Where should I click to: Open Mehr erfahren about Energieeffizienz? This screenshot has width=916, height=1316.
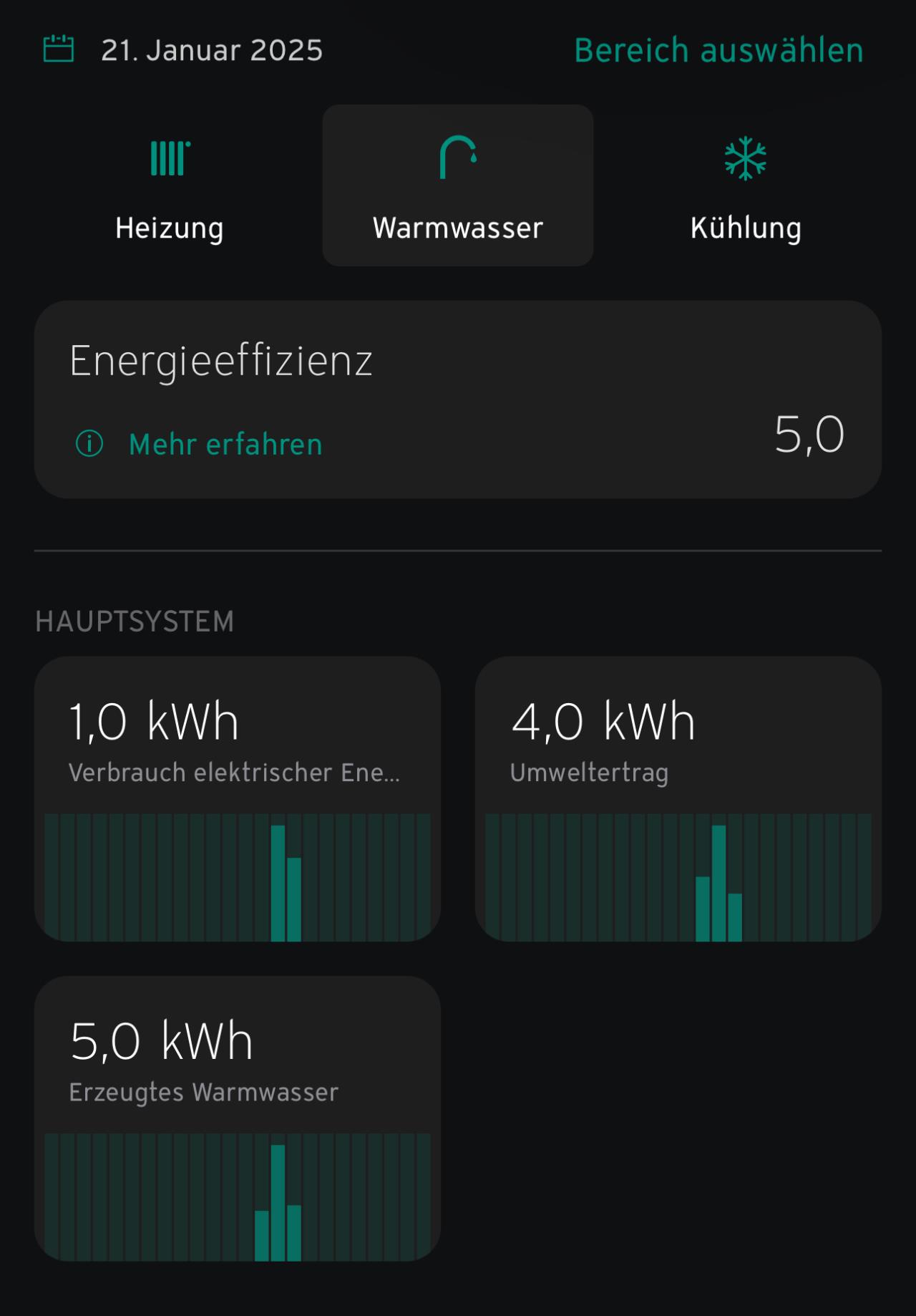tap(225, 445)
